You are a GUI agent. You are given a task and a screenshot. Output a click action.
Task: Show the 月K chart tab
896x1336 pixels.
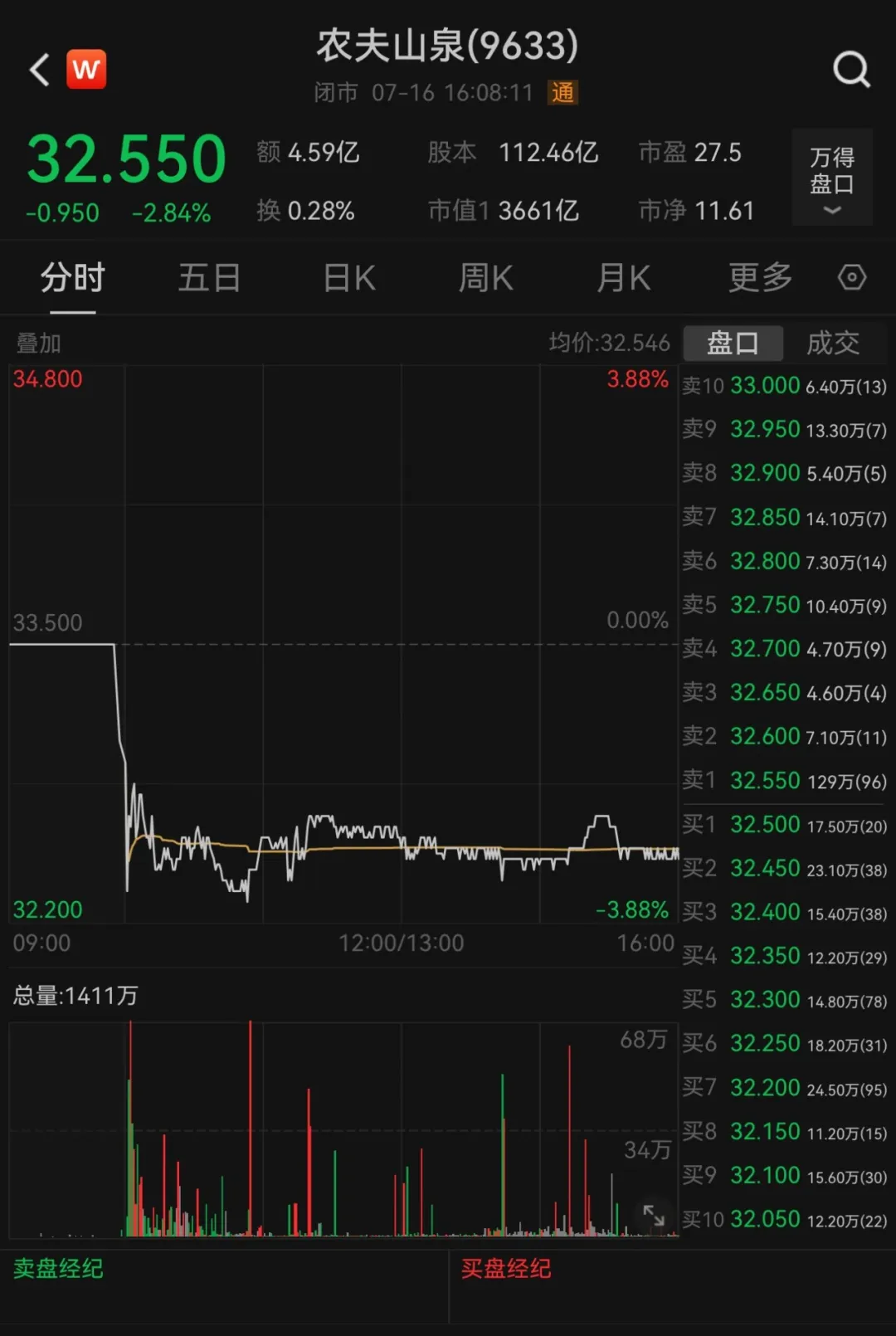(x=624, y=278)
